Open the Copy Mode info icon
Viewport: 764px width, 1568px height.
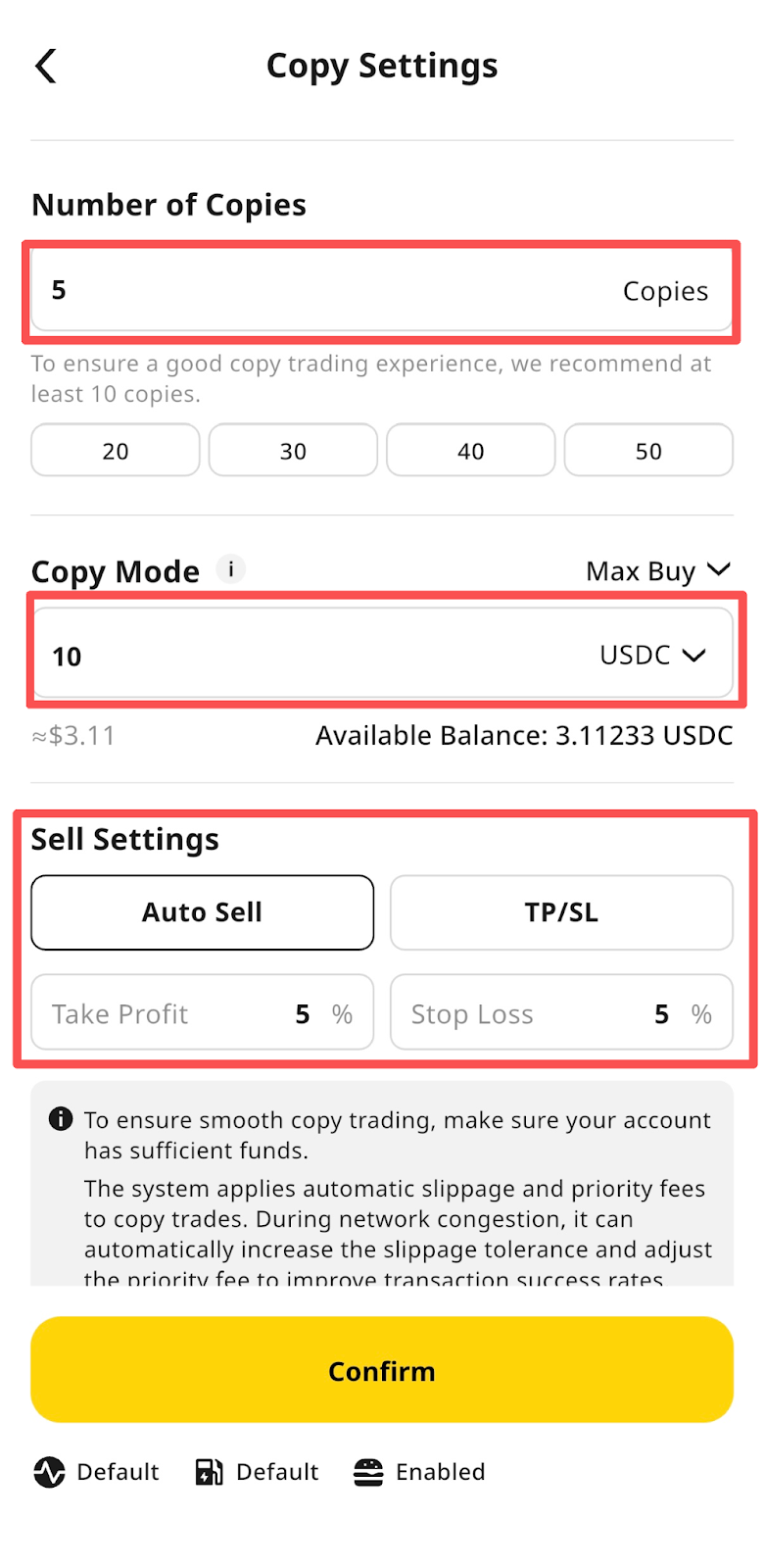pos(231,568)
